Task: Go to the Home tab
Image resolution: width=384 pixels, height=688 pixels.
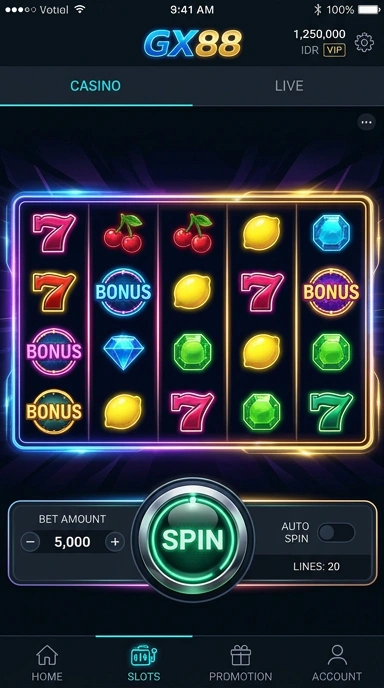Action: click(47, 663)
